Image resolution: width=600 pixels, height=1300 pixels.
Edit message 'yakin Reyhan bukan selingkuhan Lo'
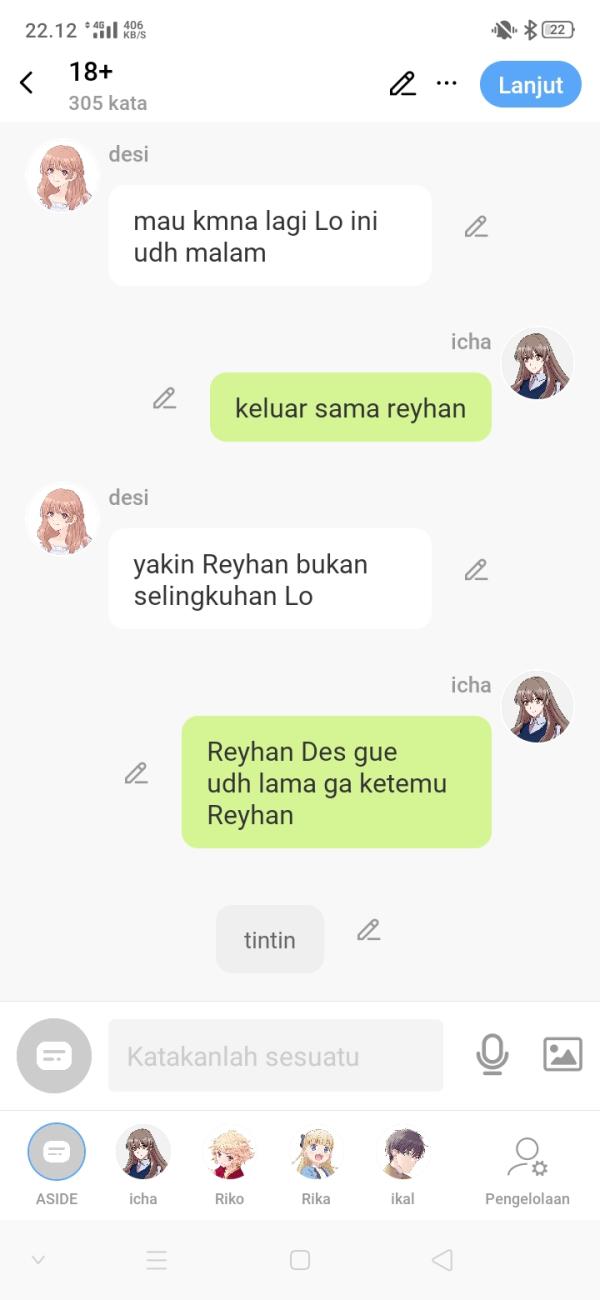point(476,570)
